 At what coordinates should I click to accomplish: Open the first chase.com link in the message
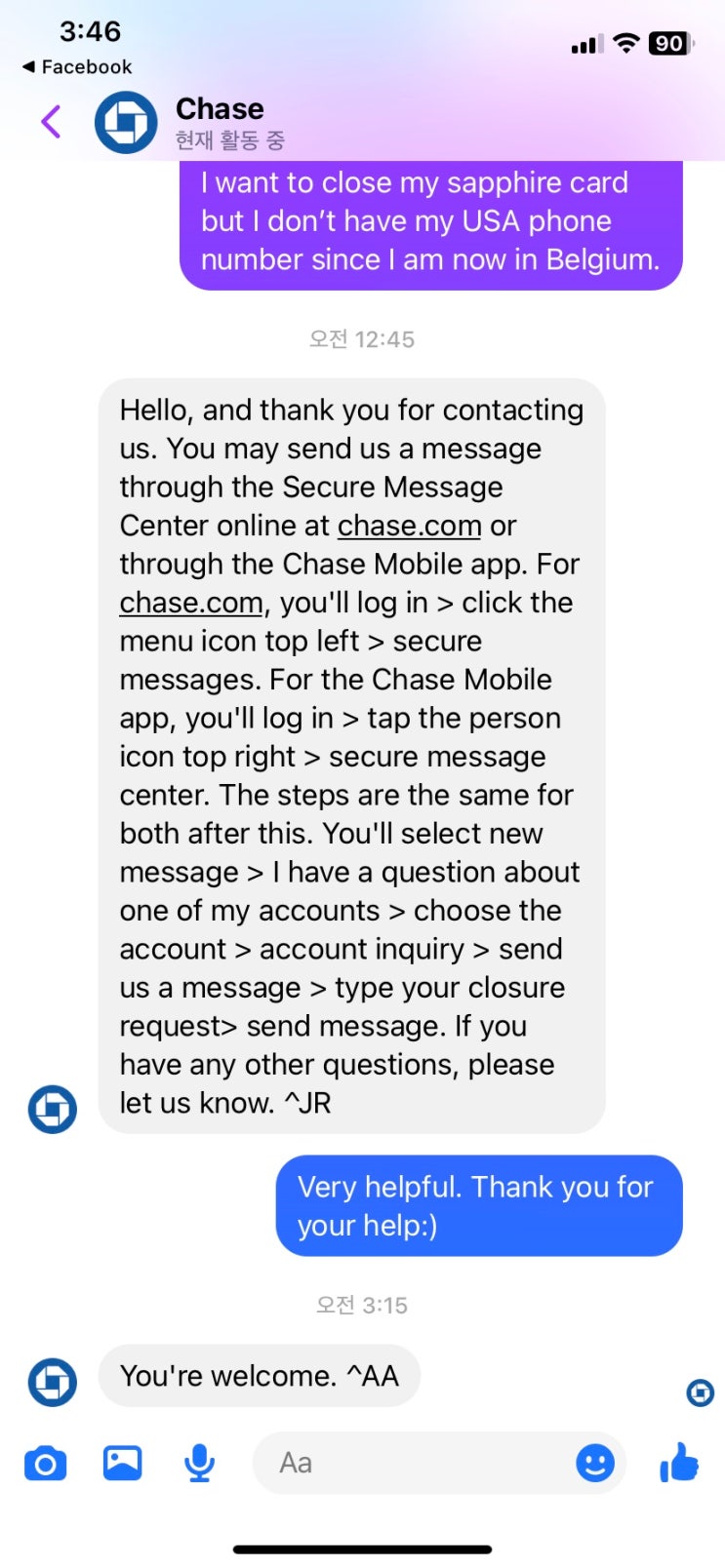409,526
